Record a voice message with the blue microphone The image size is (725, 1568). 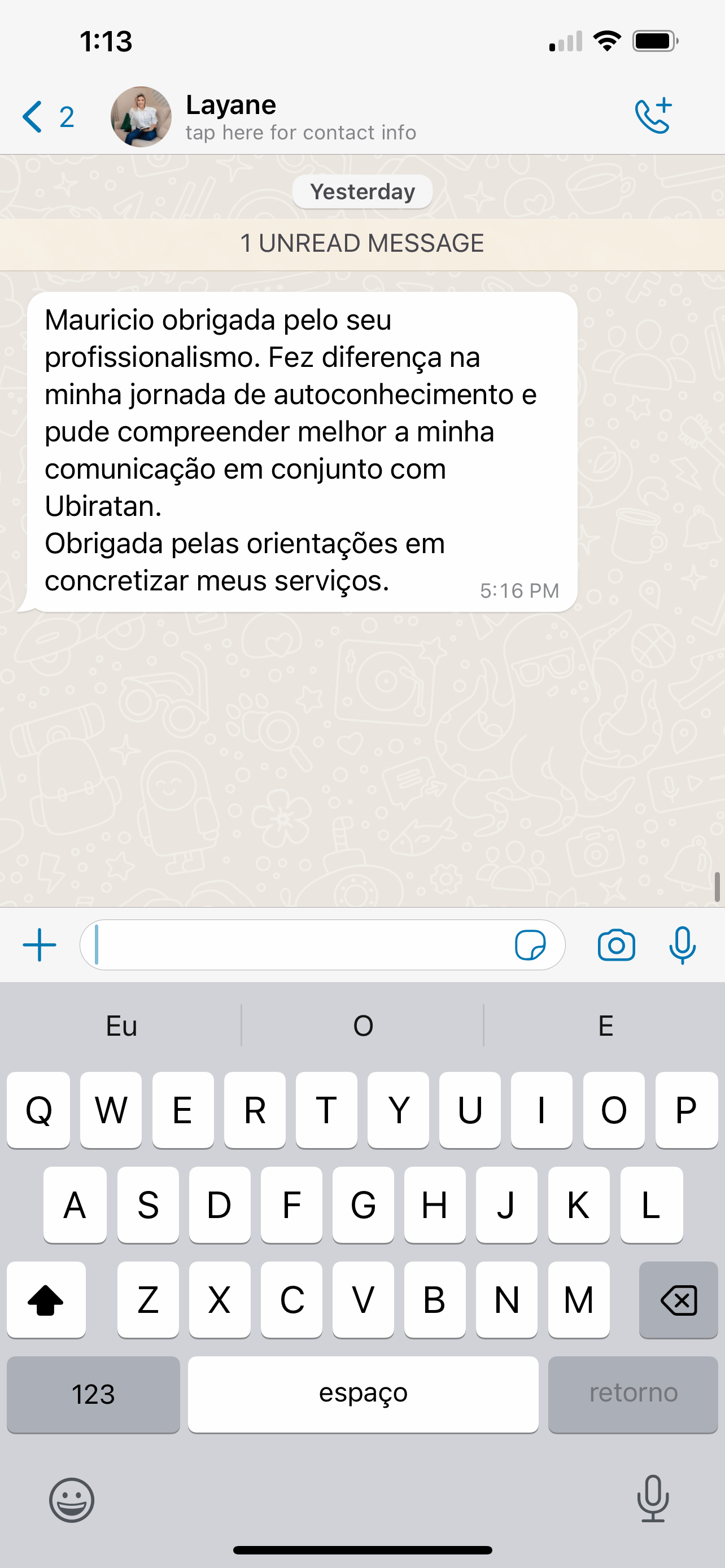[x=683, y=945]
